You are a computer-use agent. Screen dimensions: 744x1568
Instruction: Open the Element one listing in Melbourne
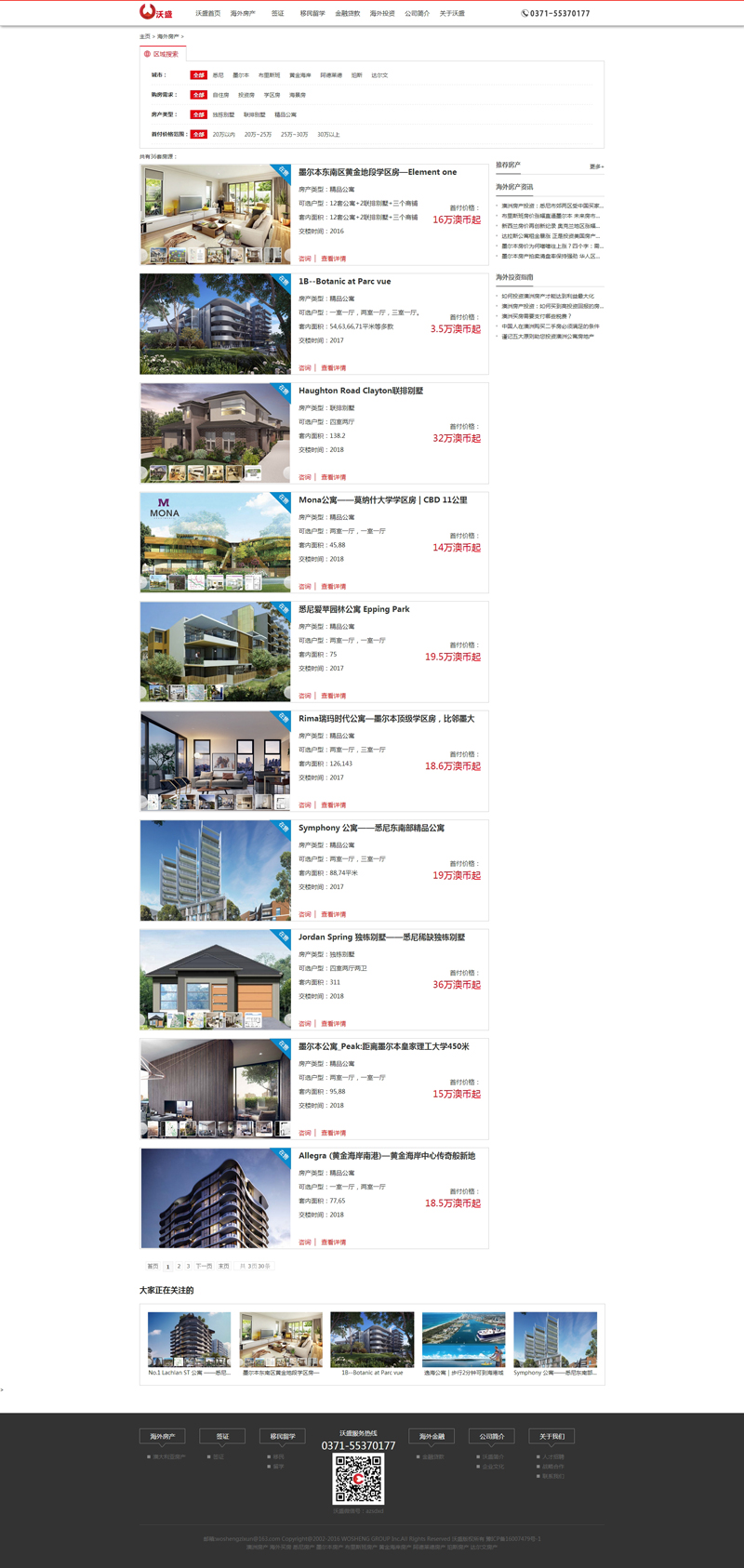pyautogui.click(x=377, y=172)
